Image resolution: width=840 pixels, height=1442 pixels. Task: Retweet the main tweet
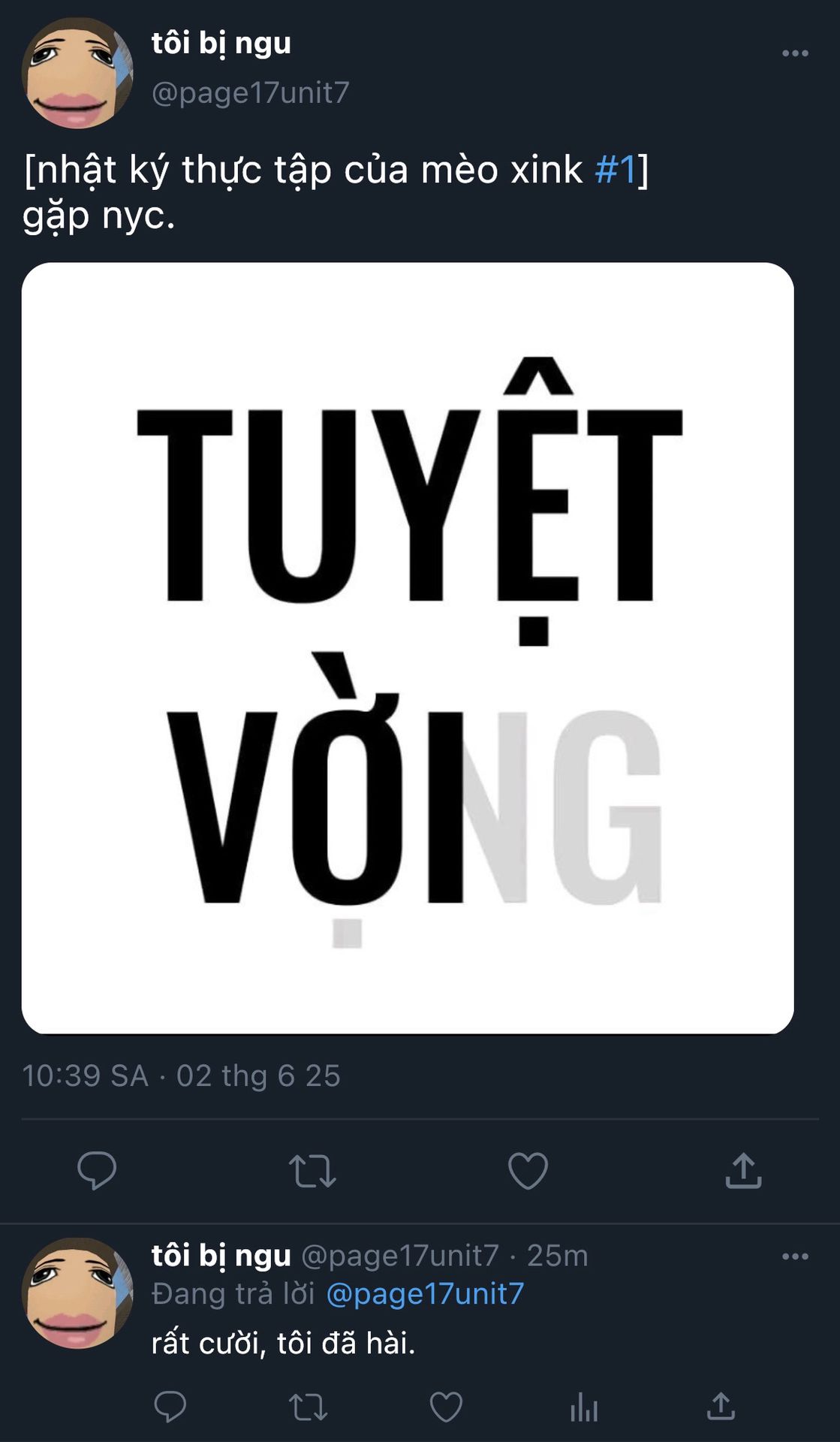tap(312, 1170)
